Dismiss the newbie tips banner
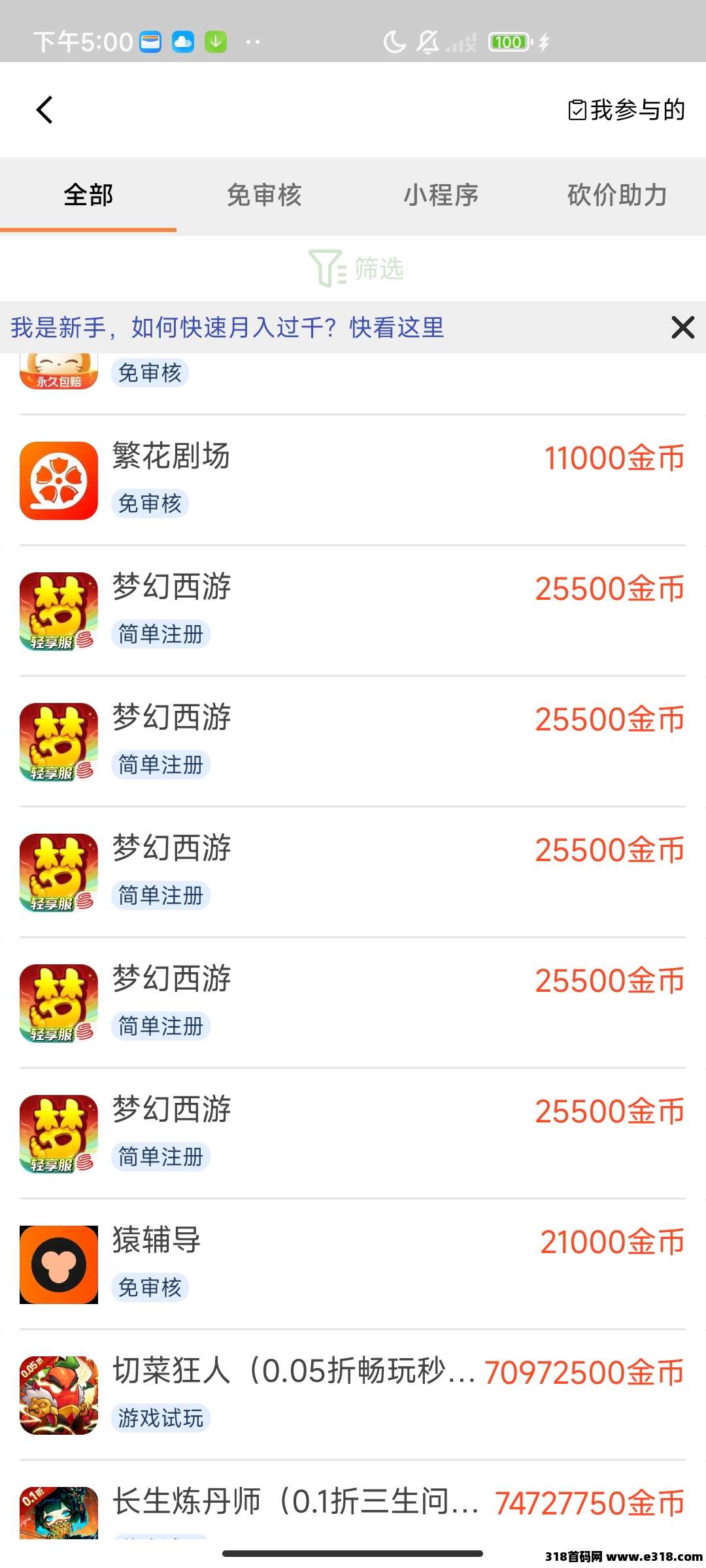This screenshot has height=1568, width=706. coord(682,328)
